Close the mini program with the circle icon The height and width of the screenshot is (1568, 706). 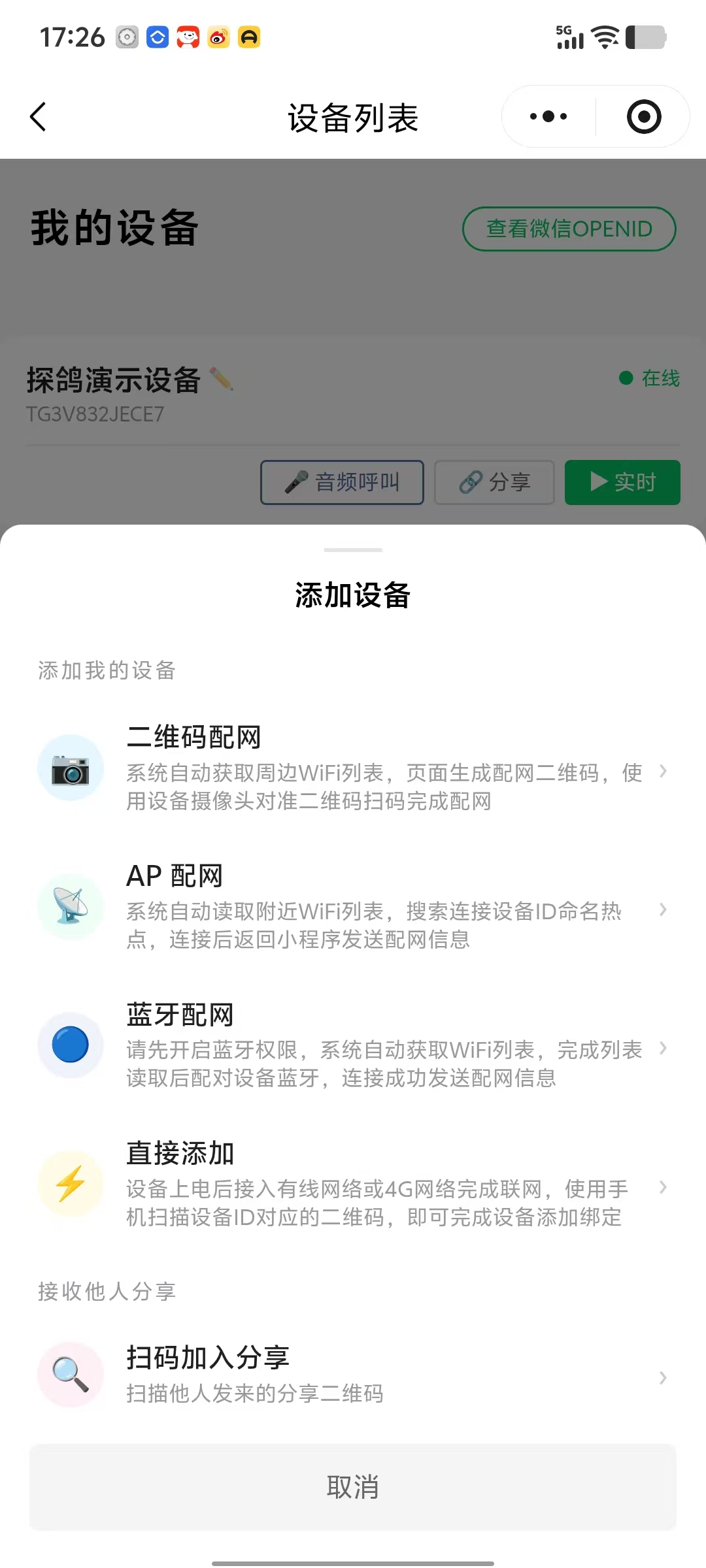(x=644, y=117)
